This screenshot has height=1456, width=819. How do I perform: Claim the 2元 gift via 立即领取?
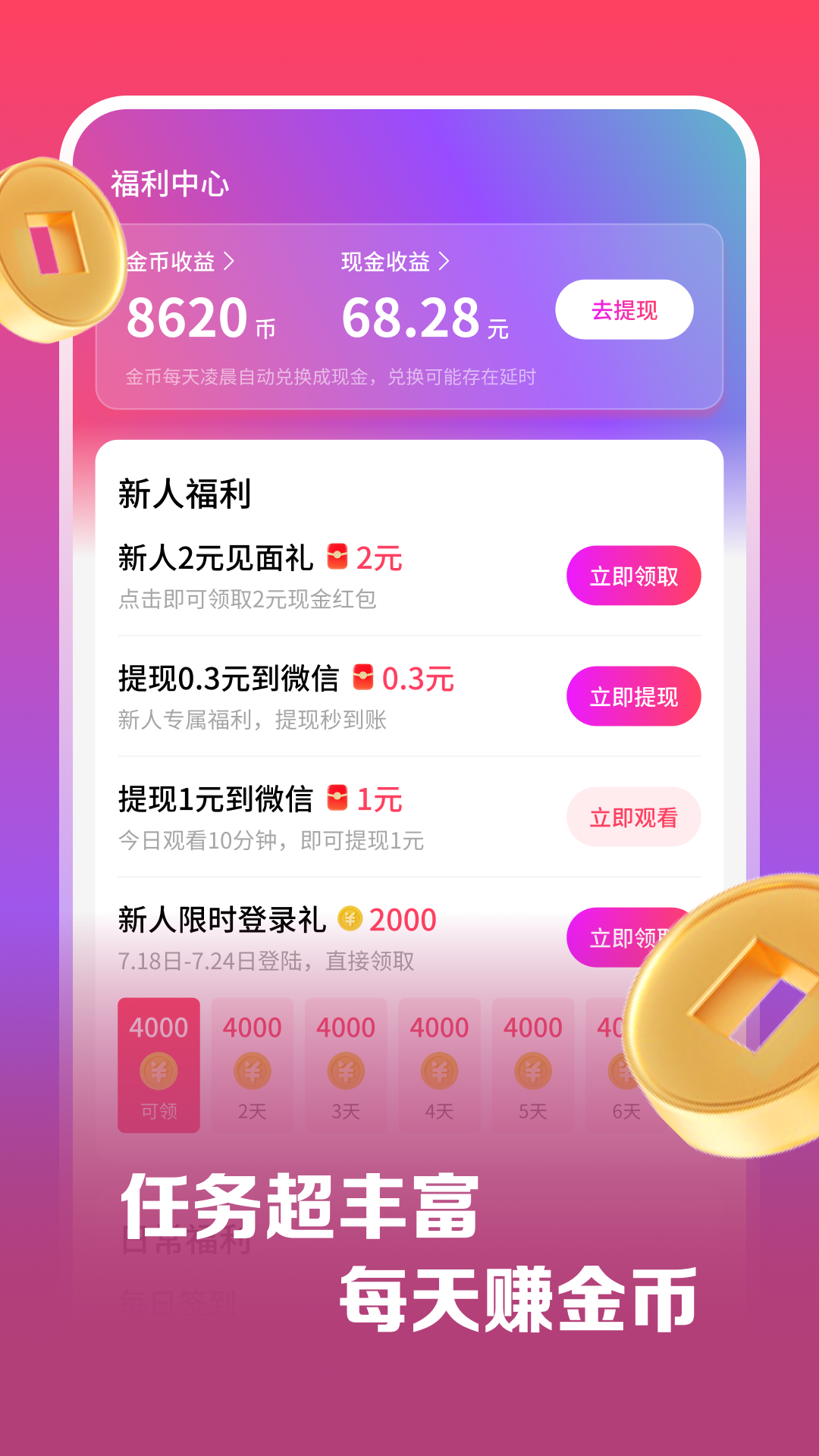coord(634,576)
